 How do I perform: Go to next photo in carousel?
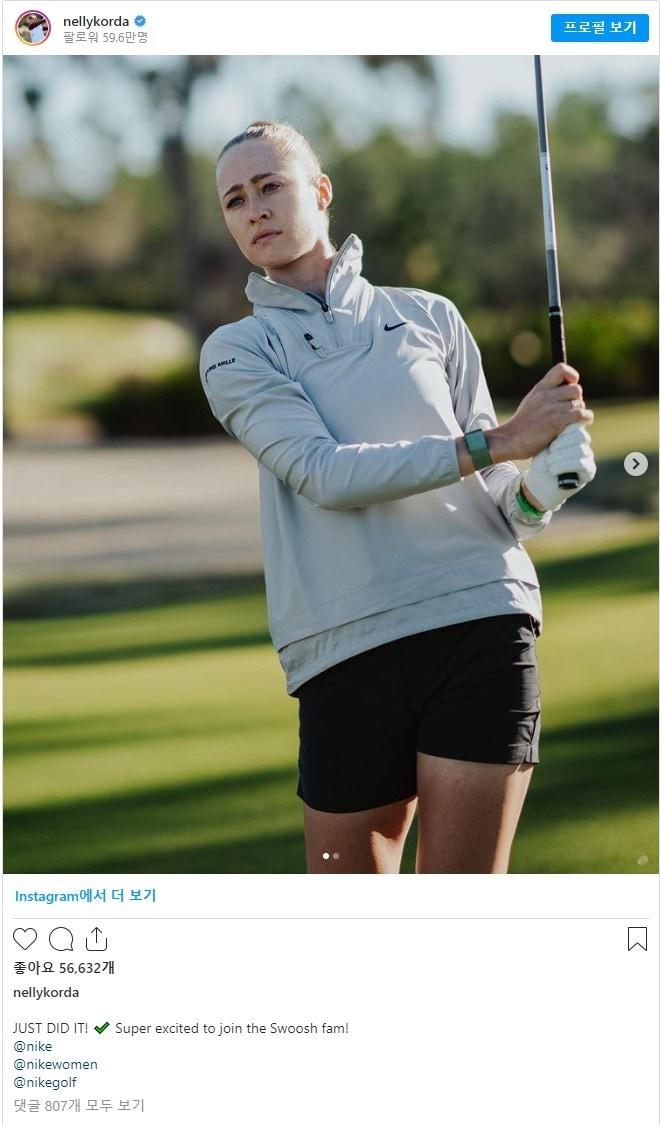(635, 464)
